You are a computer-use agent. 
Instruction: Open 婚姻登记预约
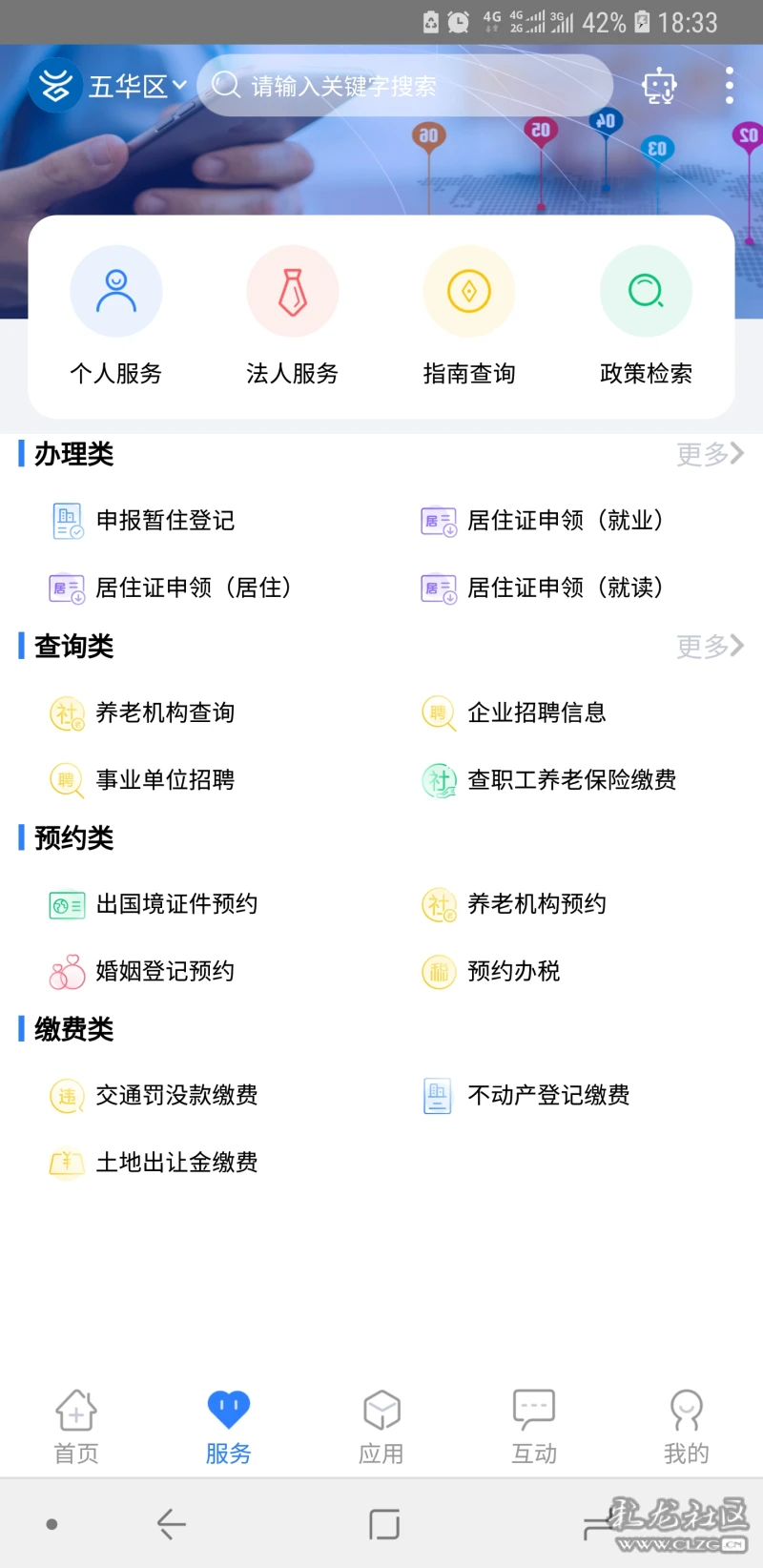[142, 972]
